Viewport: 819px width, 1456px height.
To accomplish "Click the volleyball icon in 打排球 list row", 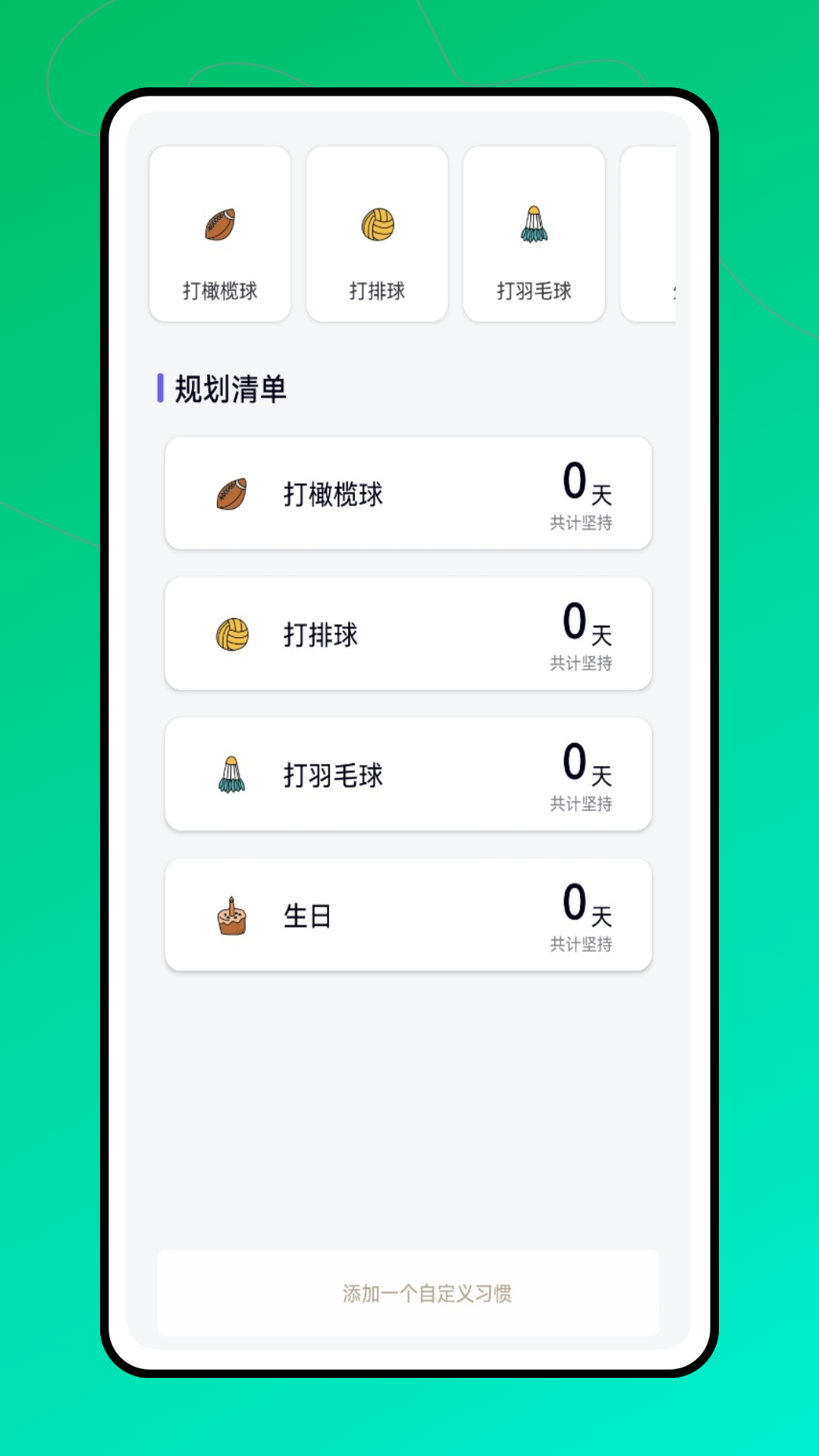I will coord(232,633).
